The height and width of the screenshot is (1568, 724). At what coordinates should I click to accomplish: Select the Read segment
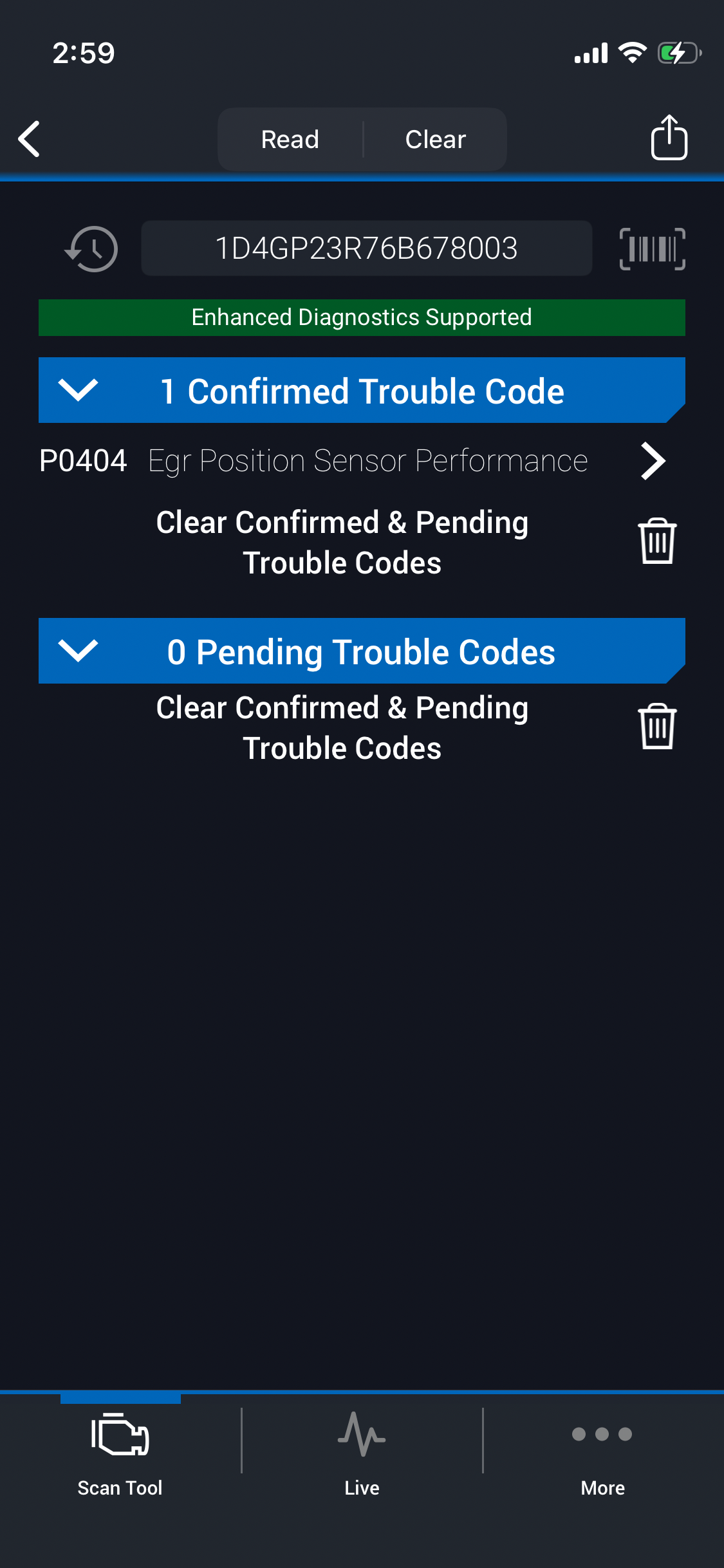click(x=290, y=139)
